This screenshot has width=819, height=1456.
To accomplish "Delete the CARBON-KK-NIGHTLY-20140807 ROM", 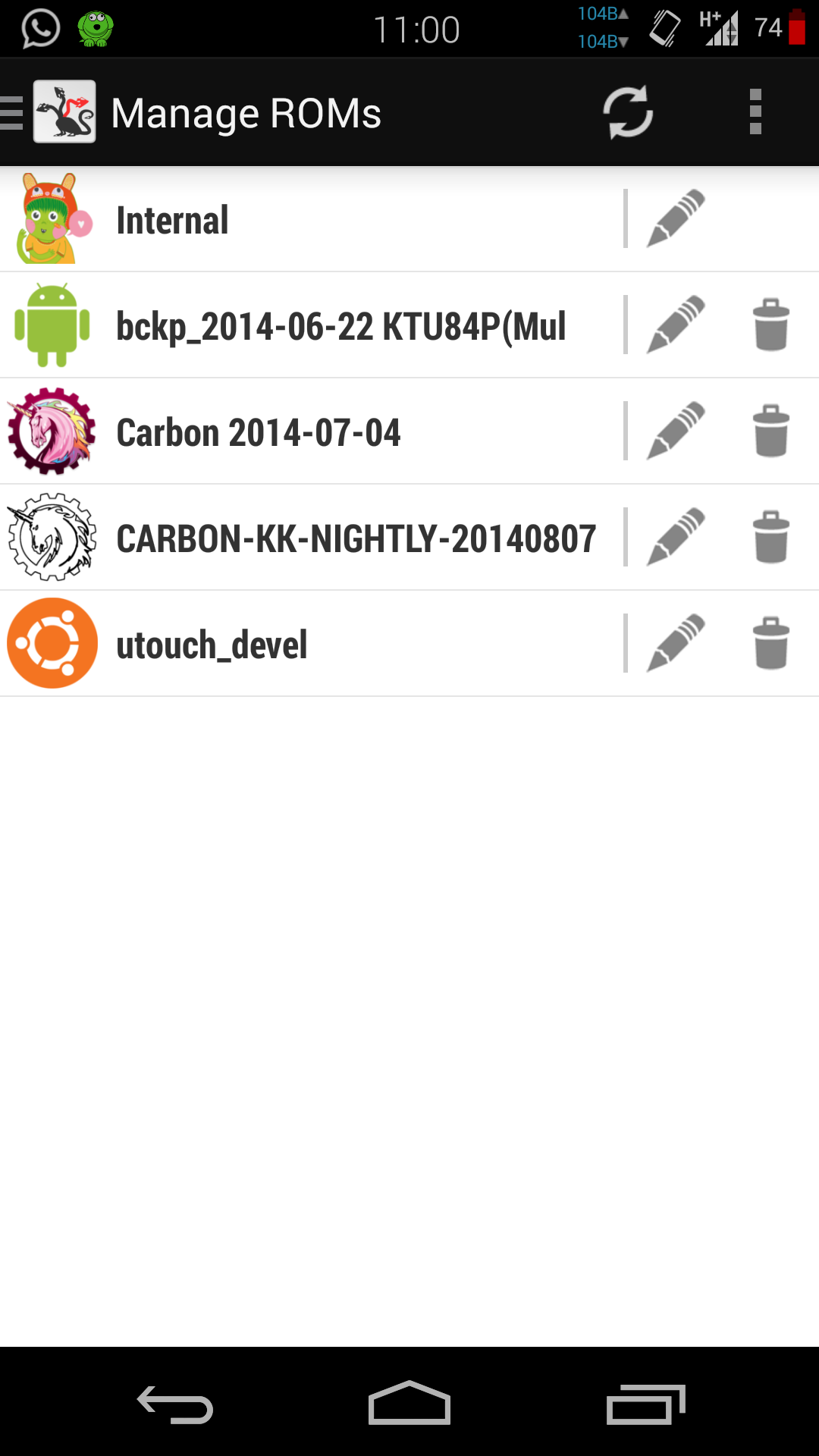I will tap(771, 538).
